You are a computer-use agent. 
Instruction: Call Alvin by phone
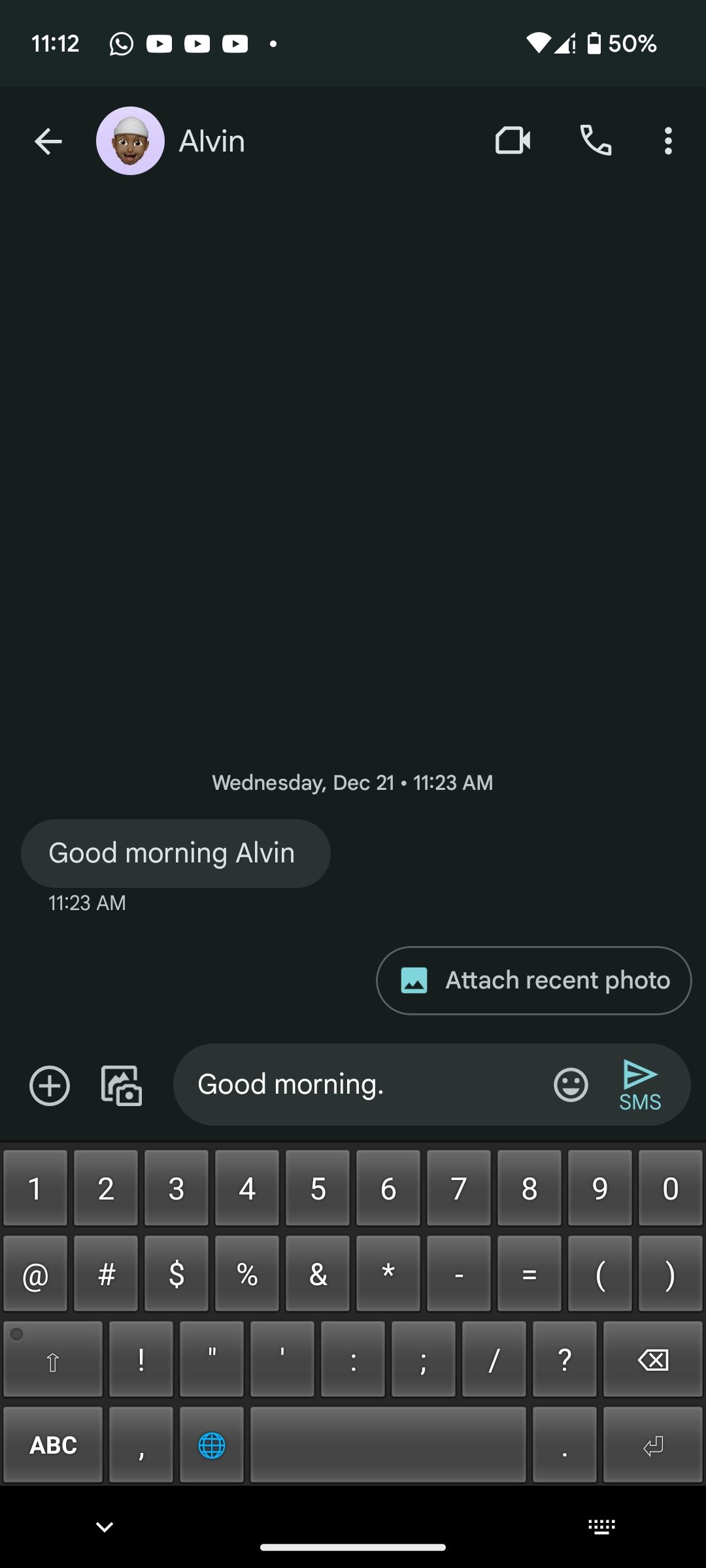pos(596,141)
